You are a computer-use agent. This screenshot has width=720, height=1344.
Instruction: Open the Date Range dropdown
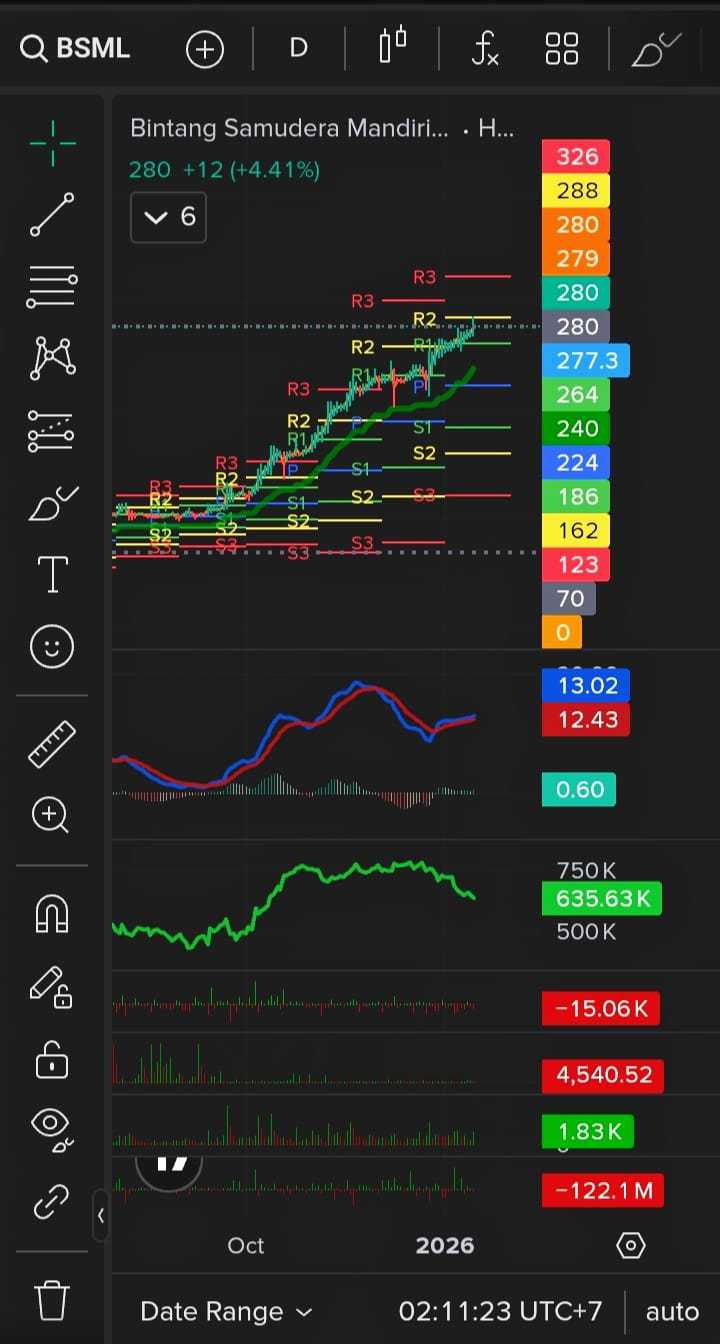[226, 1311]
